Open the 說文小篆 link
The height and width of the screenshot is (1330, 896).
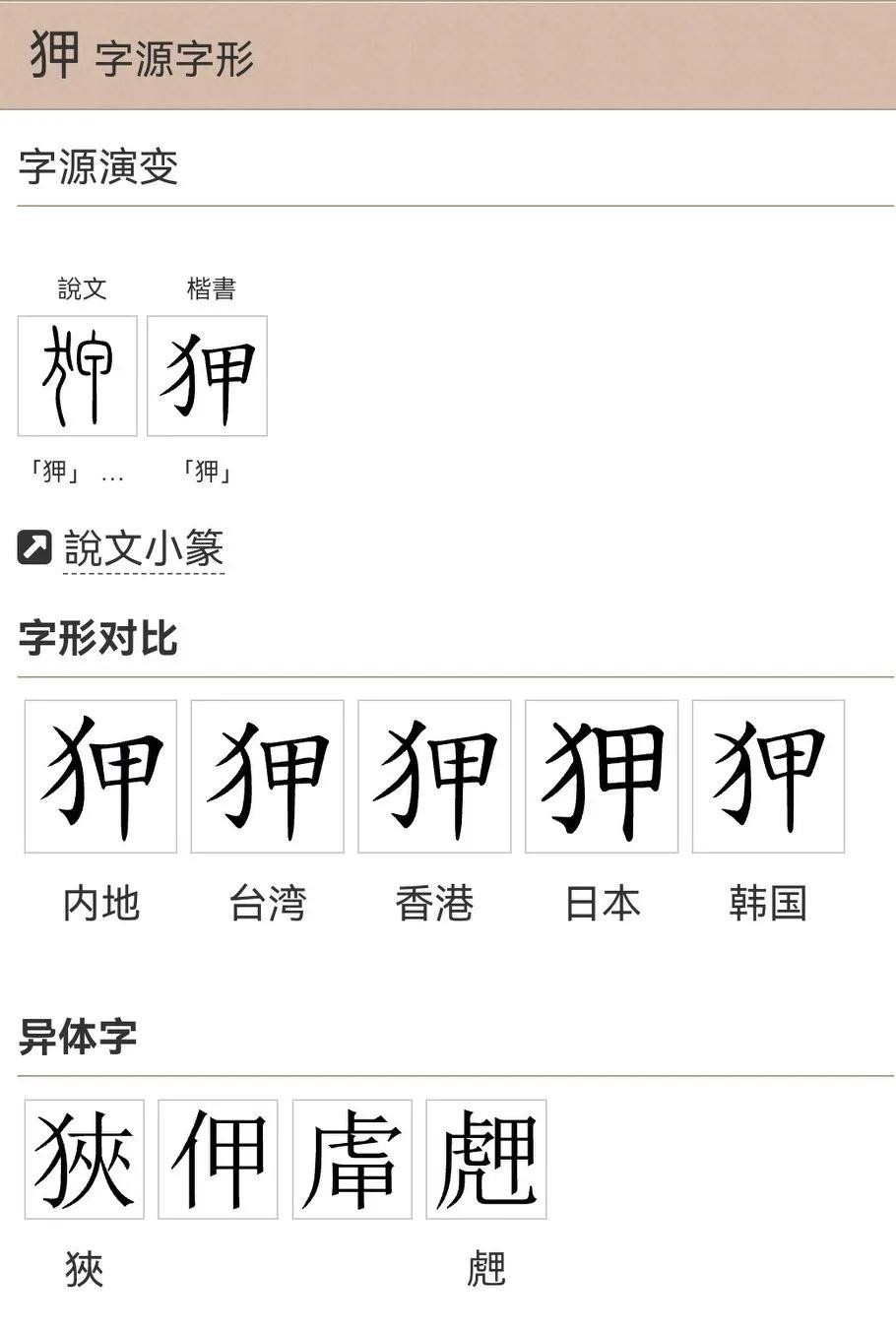(144, 548)
